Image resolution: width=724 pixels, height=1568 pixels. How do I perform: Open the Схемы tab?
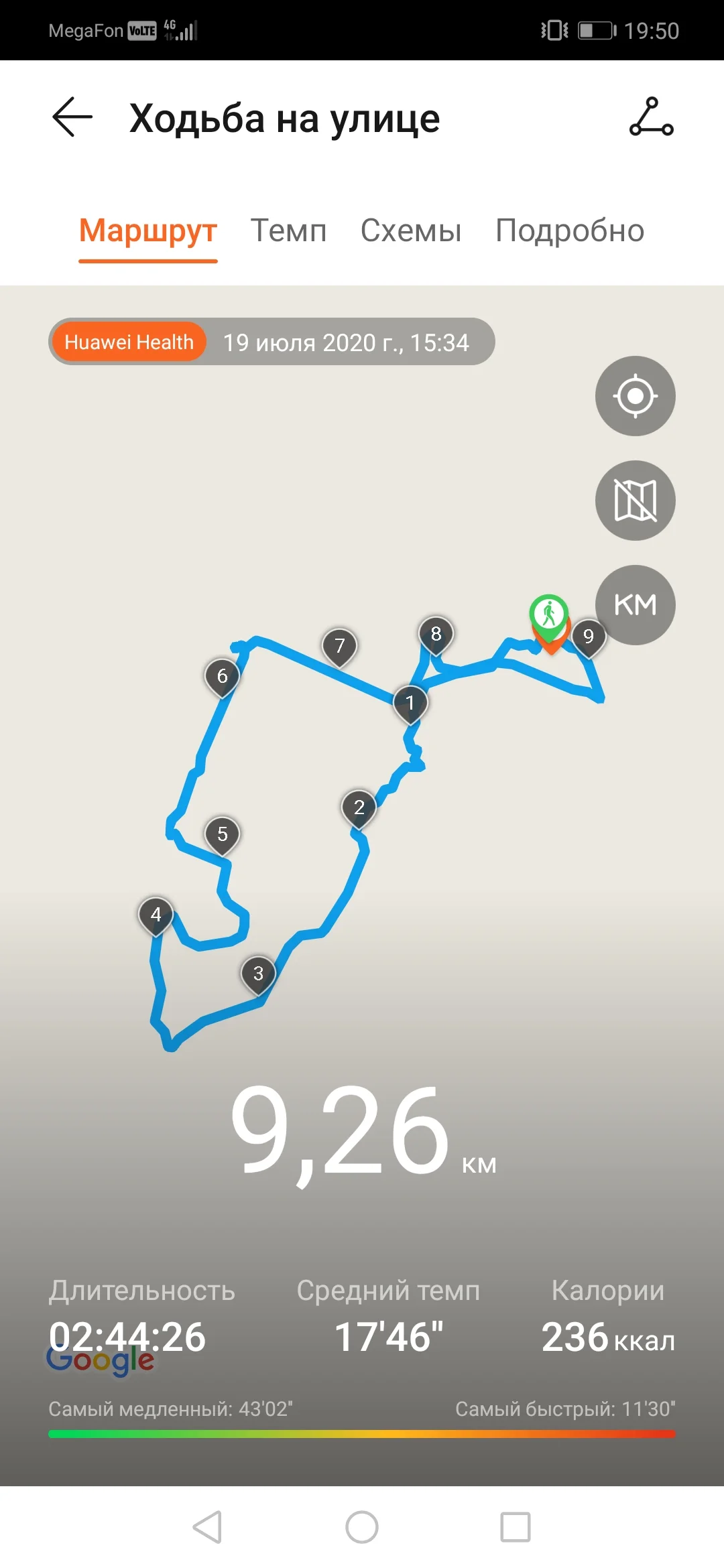(x=411, y=231)
